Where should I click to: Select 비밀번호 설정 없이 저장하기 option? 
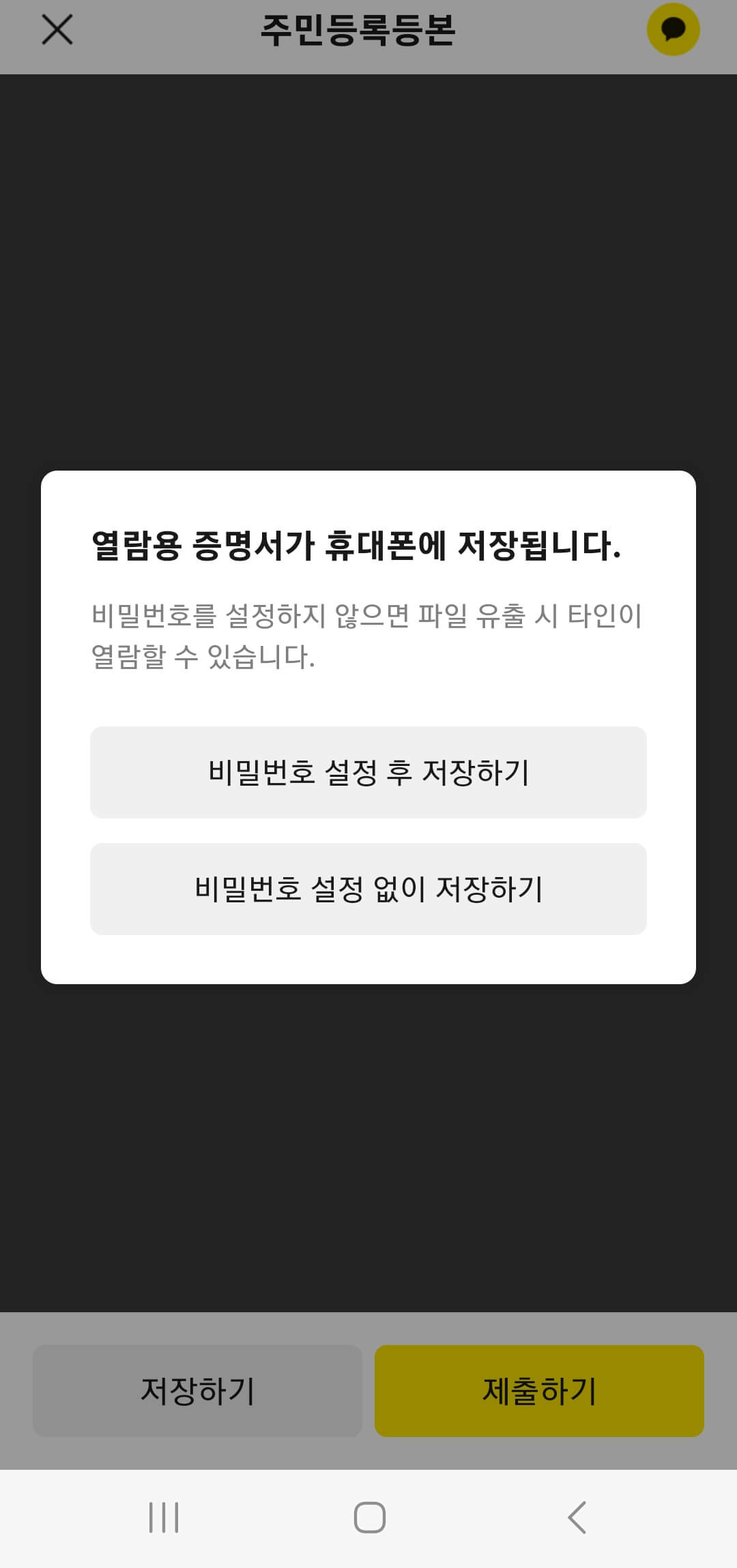pos(369,888)
